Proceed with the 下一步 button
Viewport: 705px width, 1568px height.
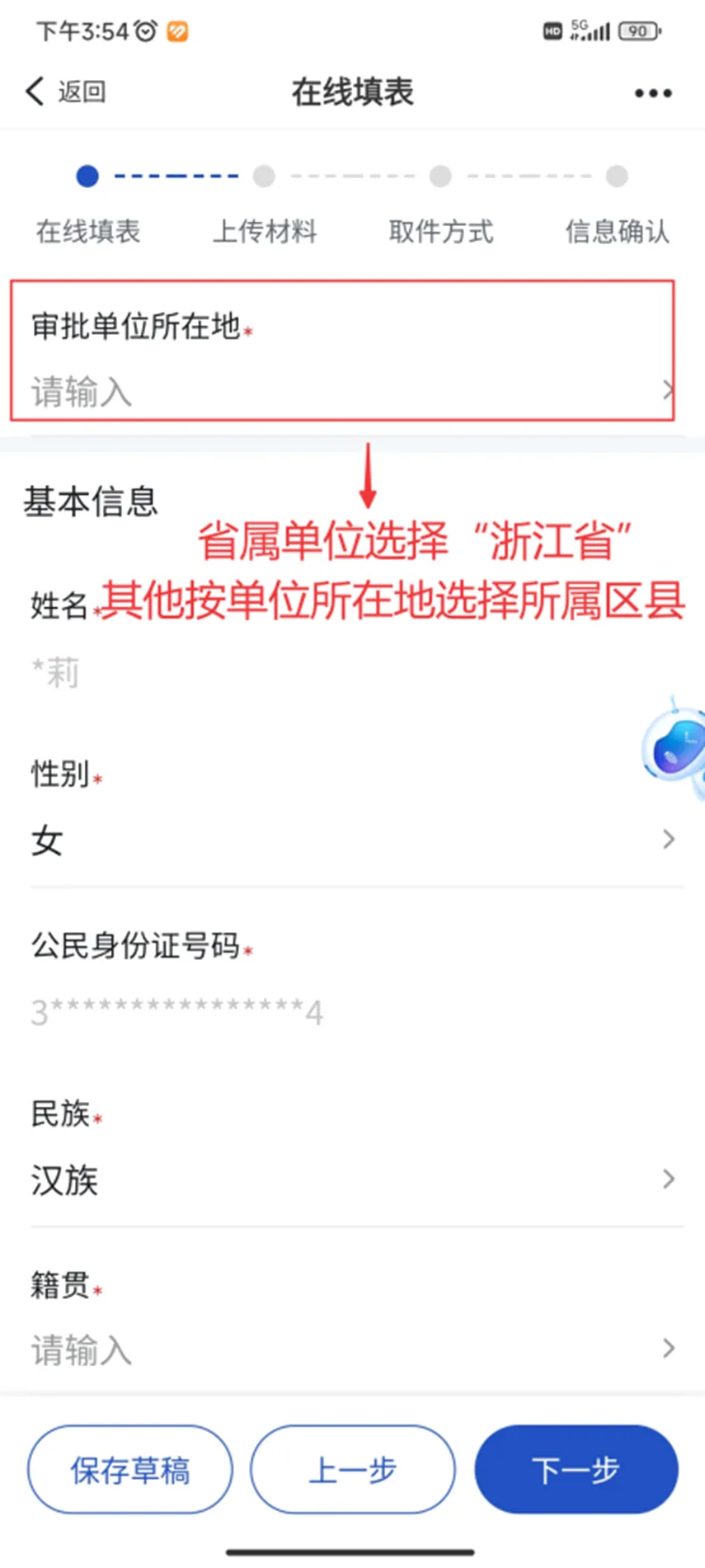pyautogui.click(x=576, y=1470)
